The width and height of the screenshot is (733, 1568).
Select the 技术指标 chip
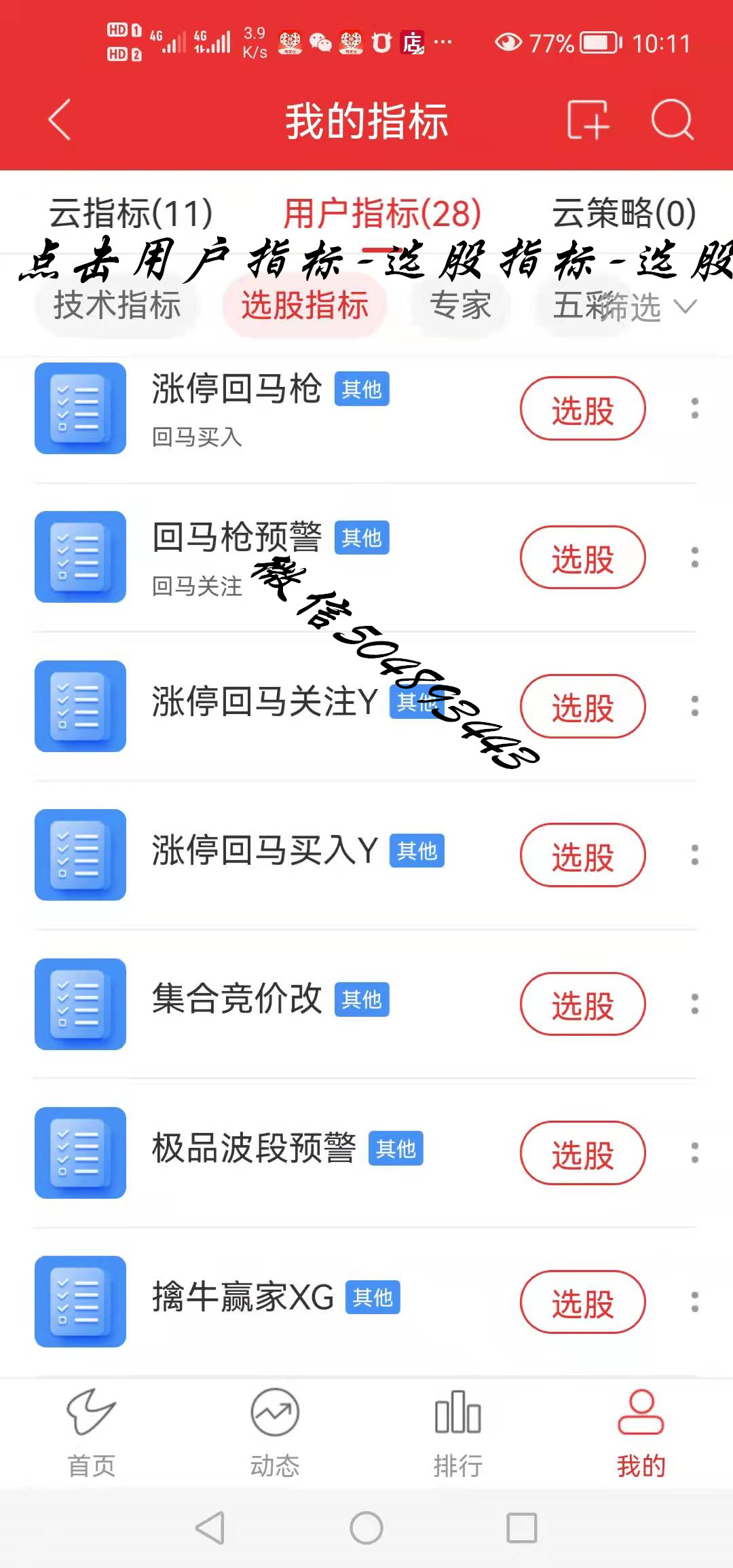[x=117, y=305]
